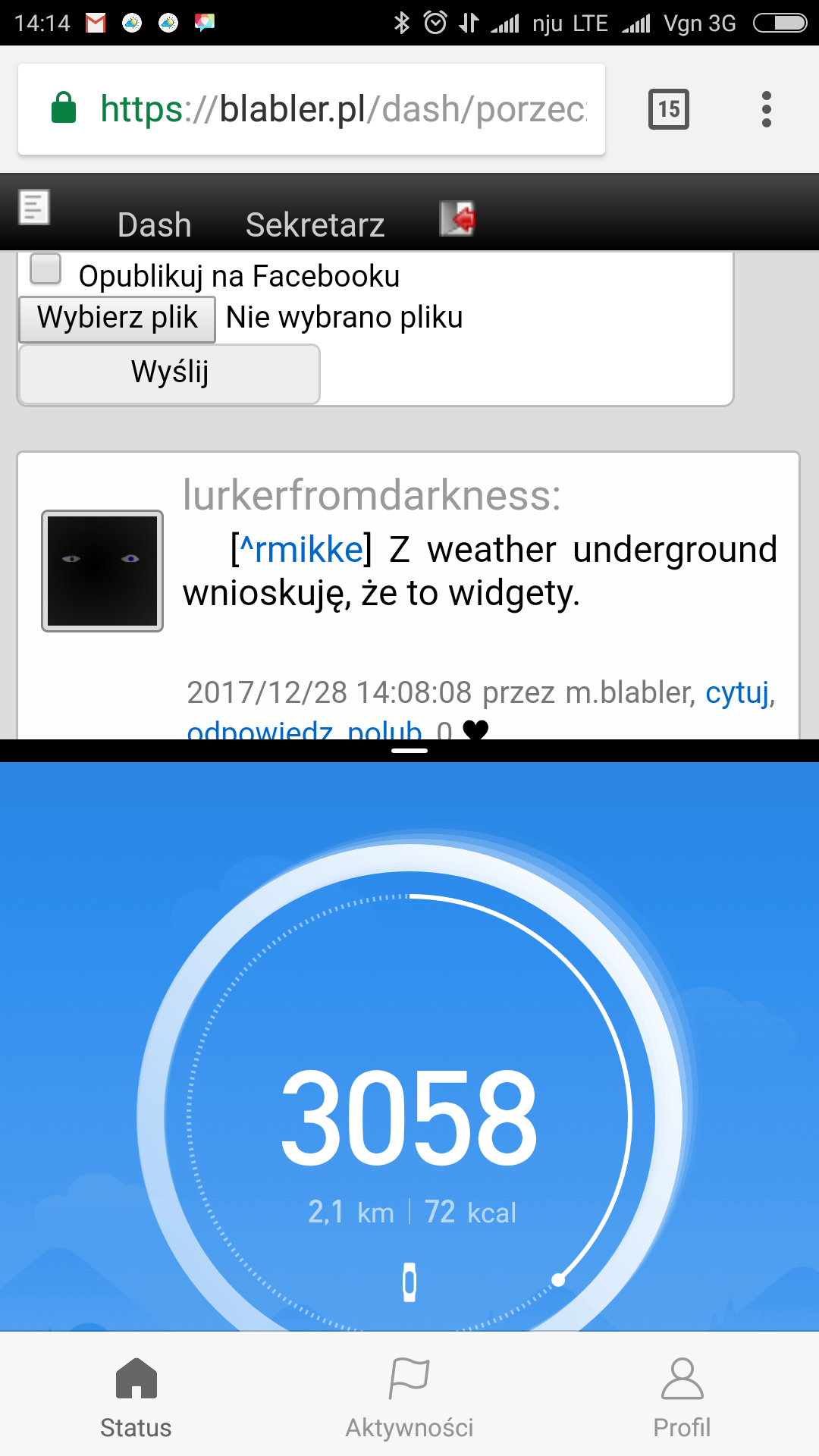Send the post with Wyślij
The height and width of the screenshot is (1456, 819).
[169, 374]
